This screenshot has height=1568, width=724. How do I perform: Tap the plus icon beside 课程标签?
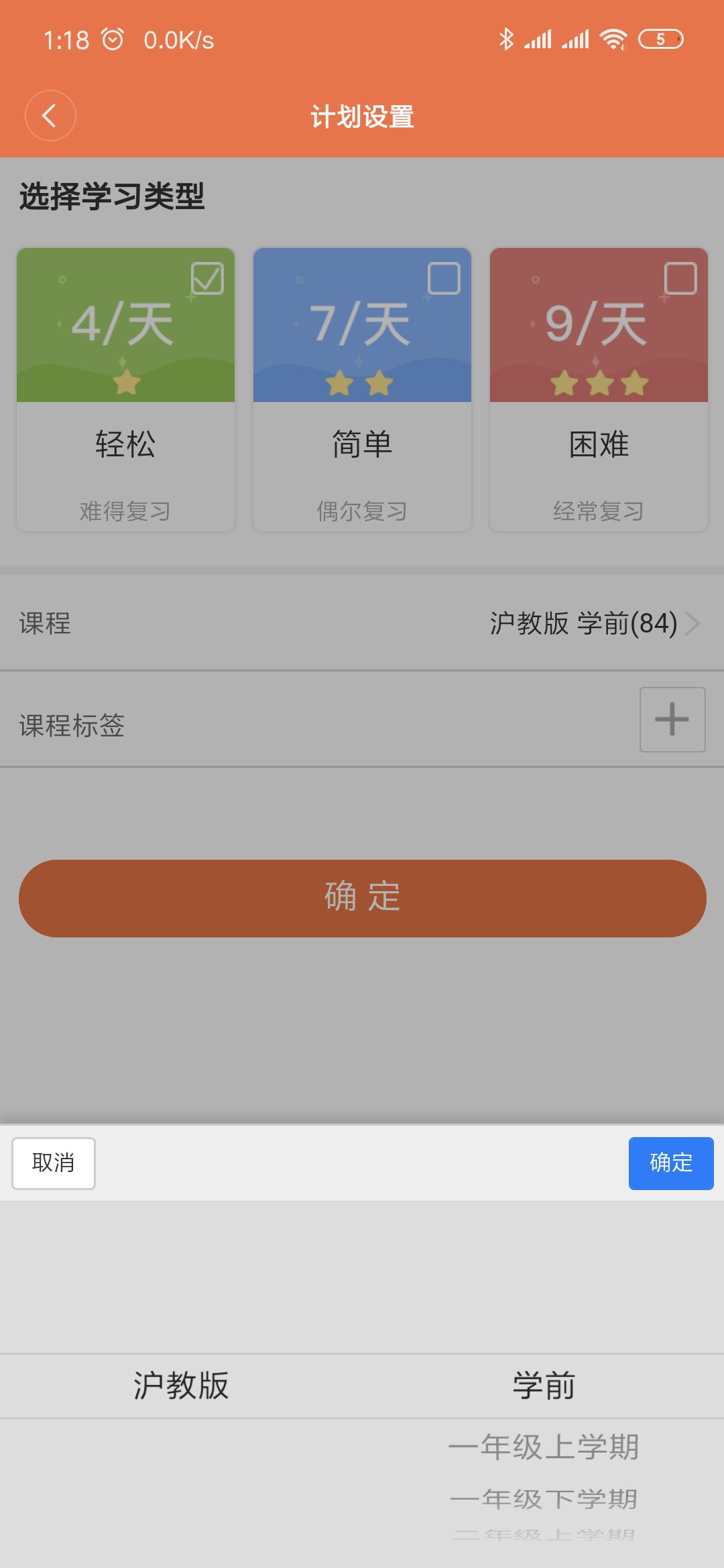[x=671, y=719]
